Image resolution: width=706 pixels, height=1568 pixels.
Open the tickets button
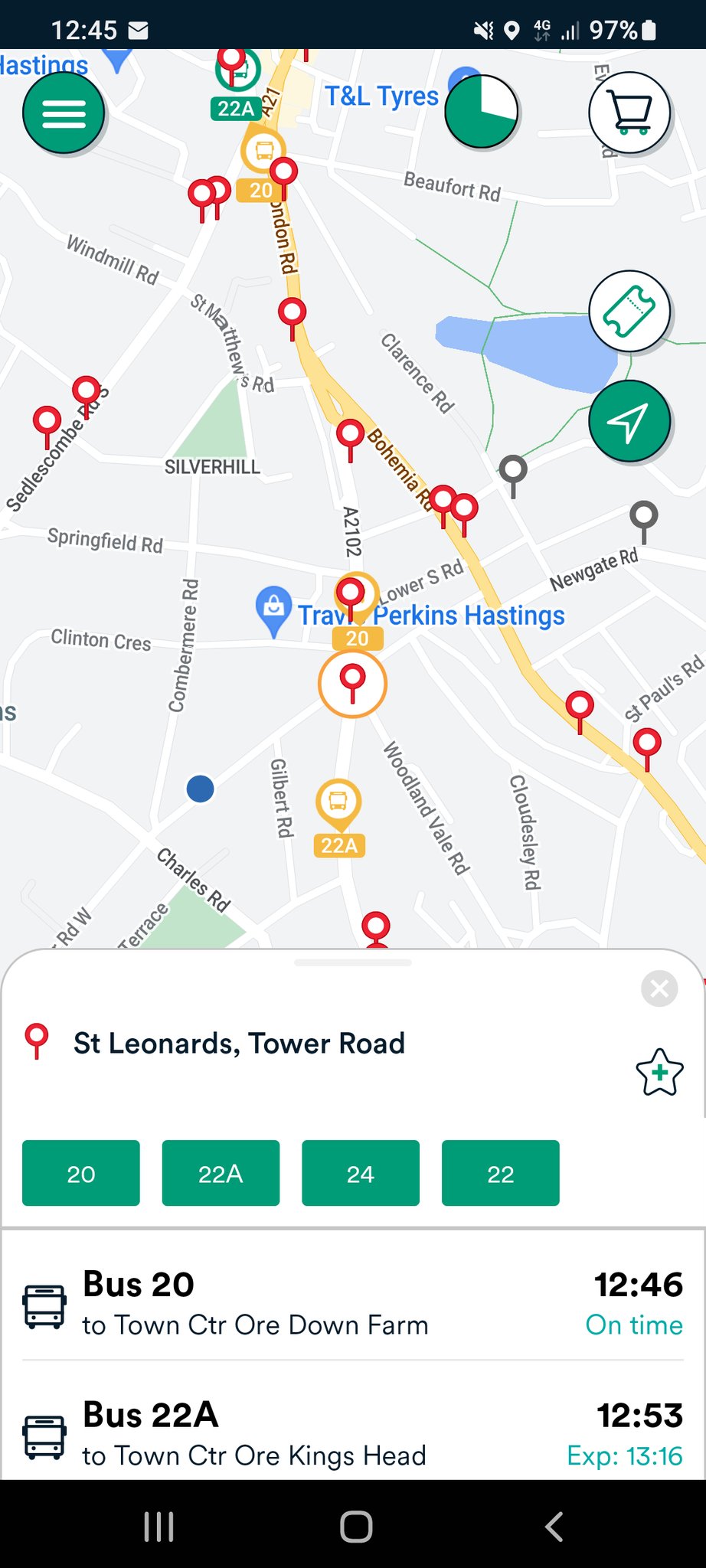(x=629, y=311)
